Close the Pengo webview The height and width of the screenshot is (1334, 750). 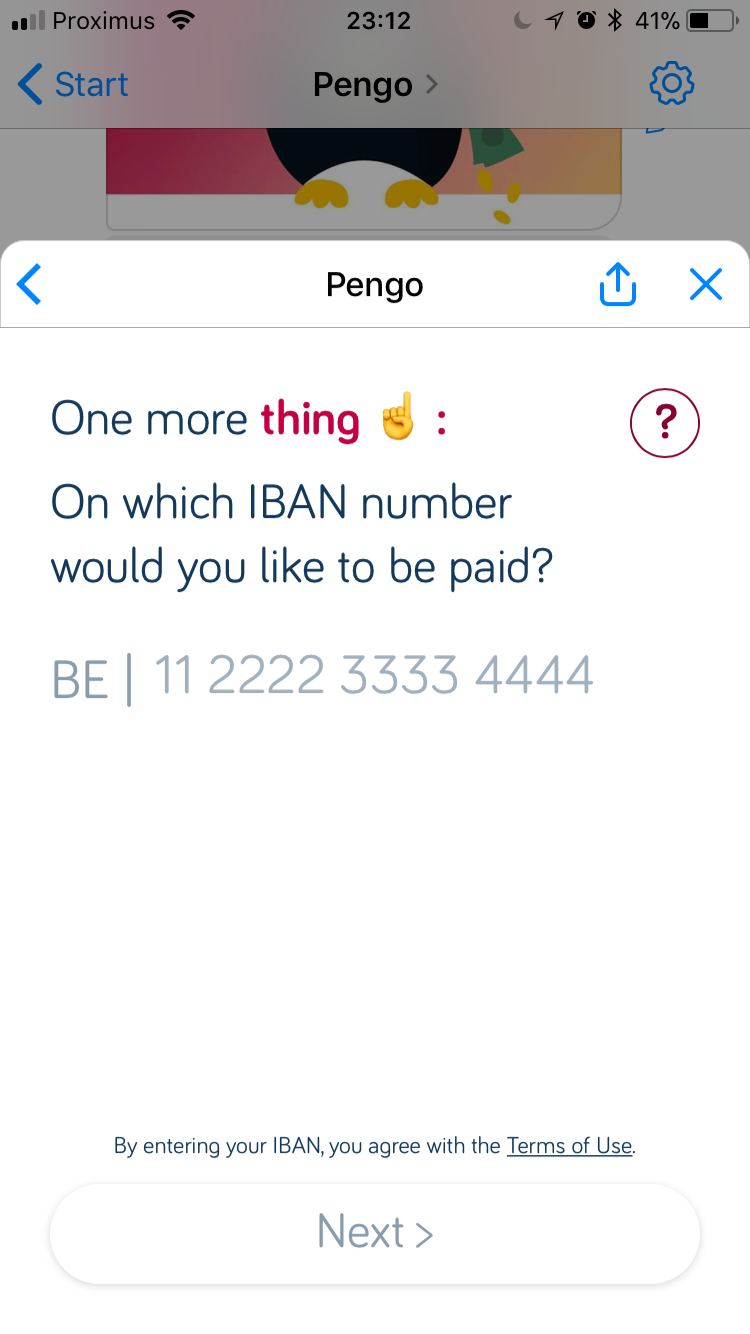pyautogui.click(x=705, y=285)
